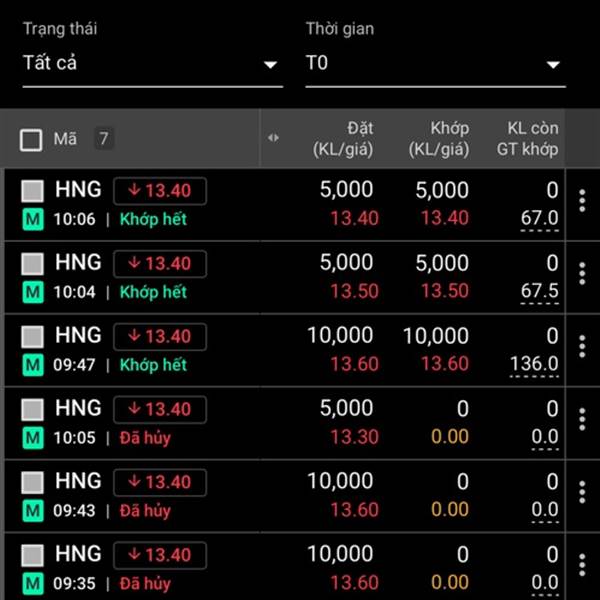Open the Thời gian dropdown showing T0

[x=435, y=63]
